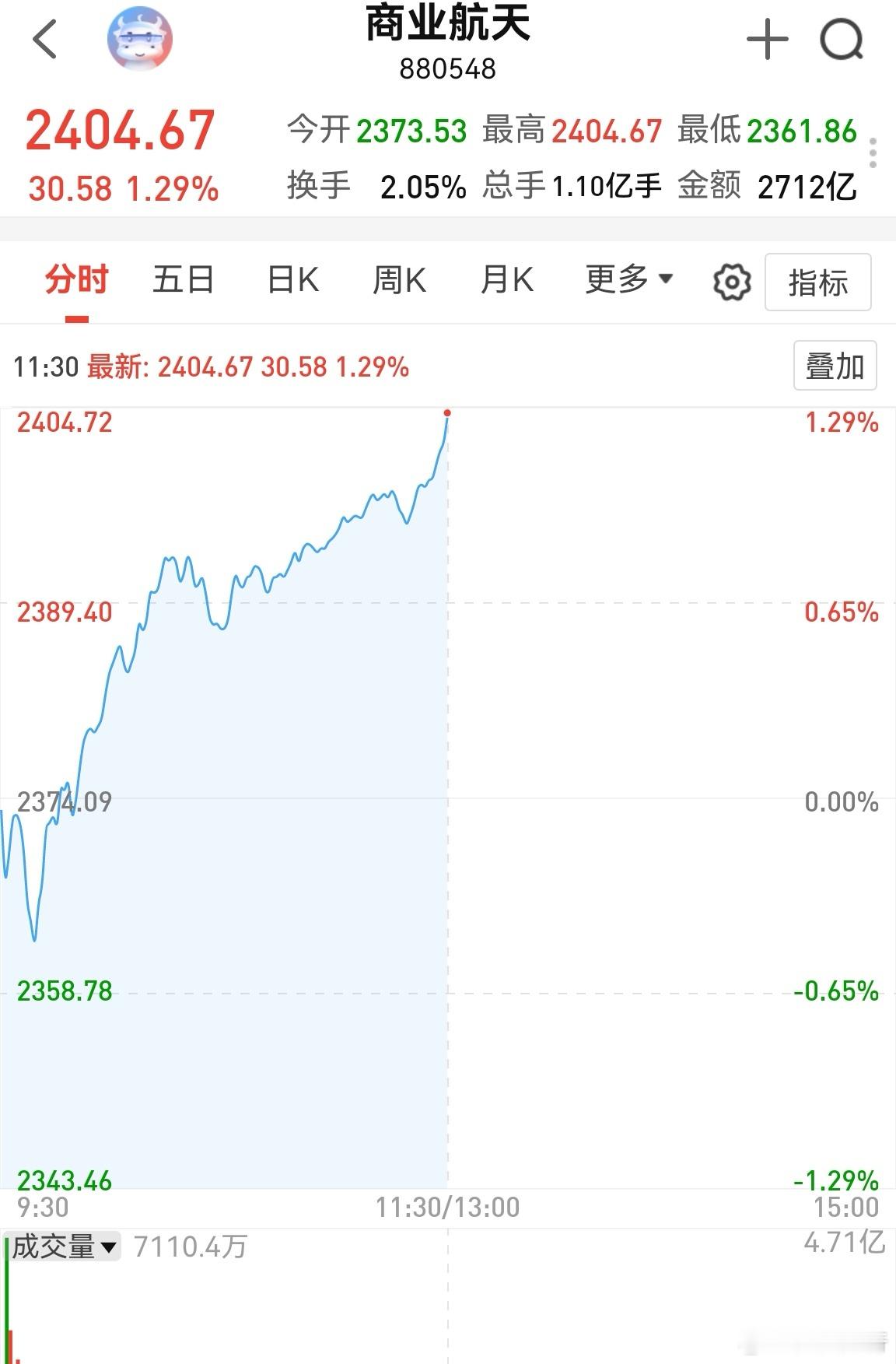The width and height of the screenshot is (896, 1364).
Task: Open chart settings via the gear icon
Action: (732, 282)
